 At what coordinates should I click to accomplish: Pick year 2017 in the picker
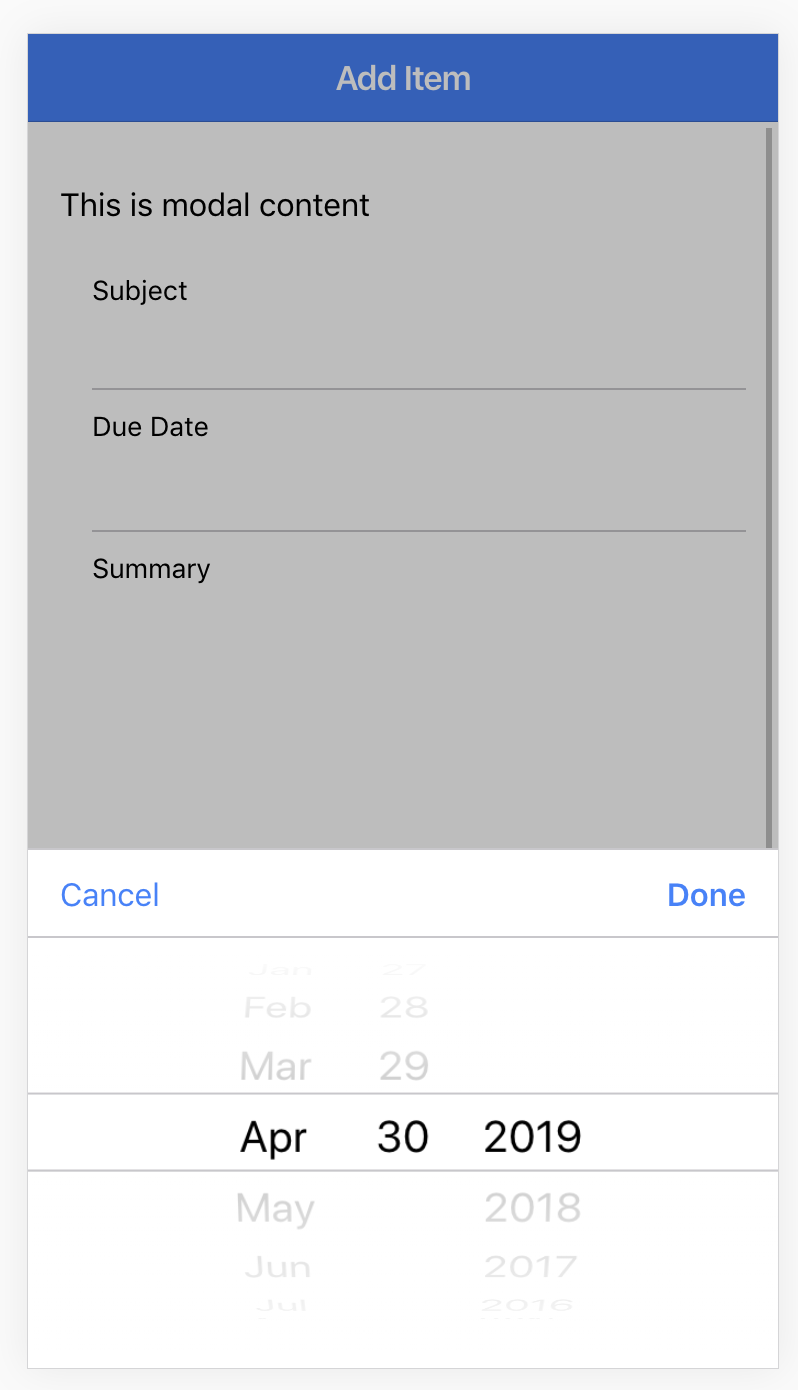(532, 1267)
